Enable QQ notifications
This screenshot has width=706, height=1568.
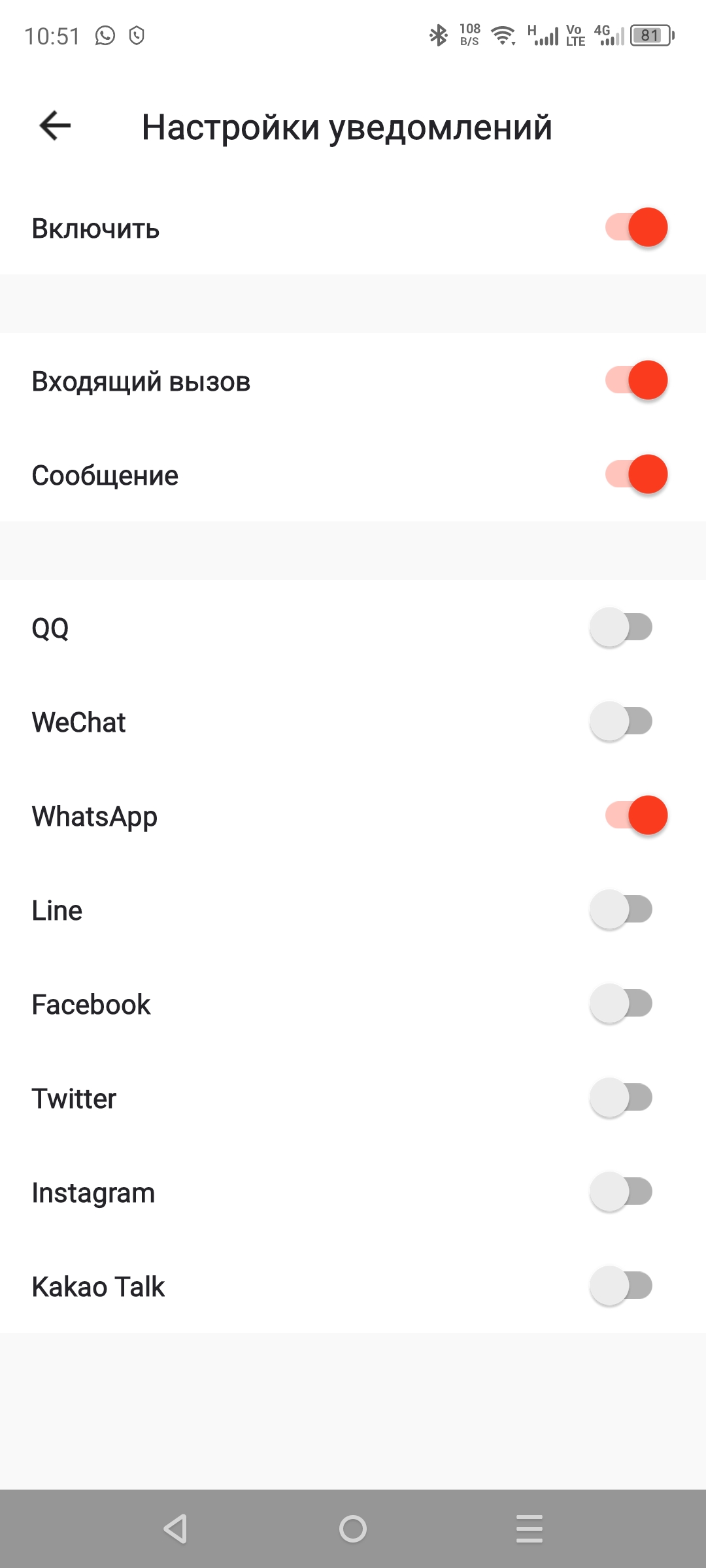click(x=622, y=627)
